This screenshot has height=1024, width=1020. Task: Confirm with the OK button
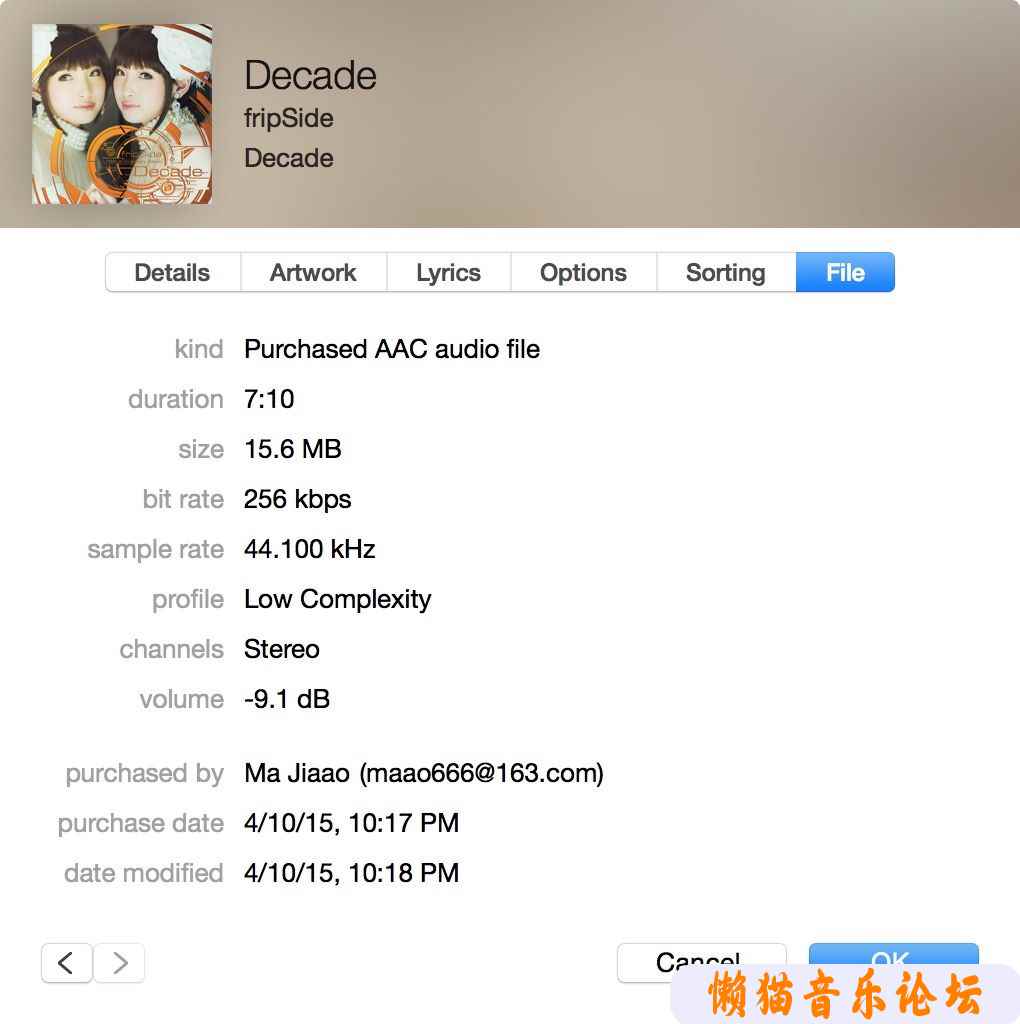click(892, 955)
